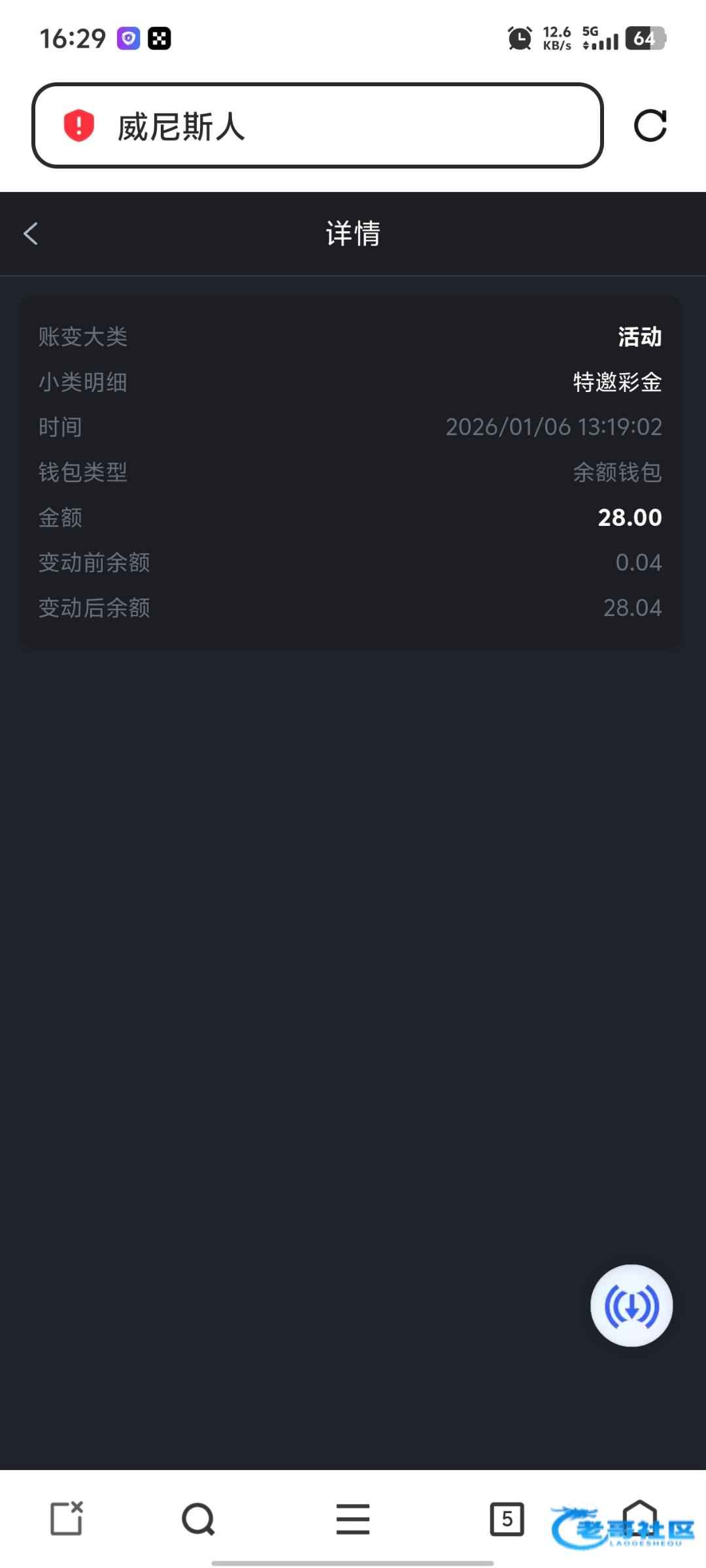Tap the floating download button

click(x=631, y=1305)
